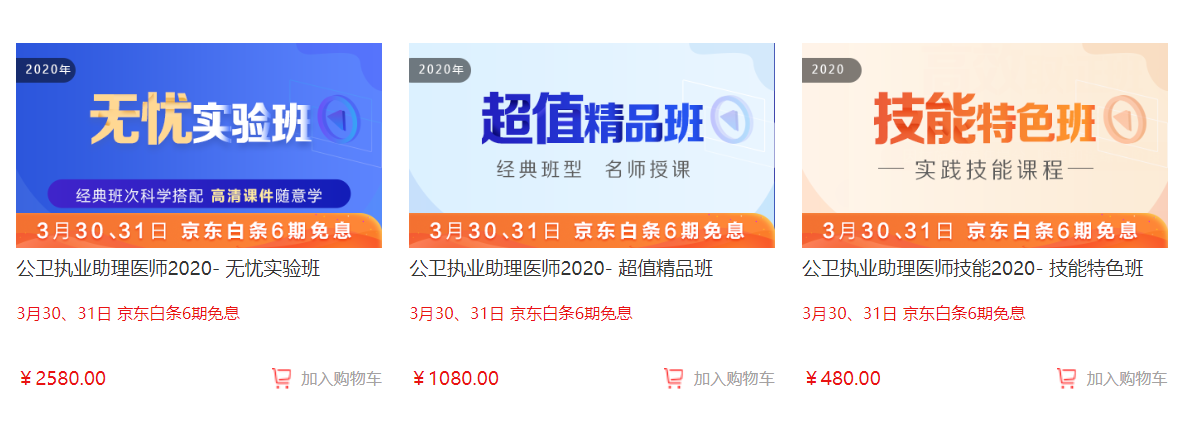The image size is (1189, 431).
Task: Open the 技能特色班 course banner
Action: coord(984,145)
